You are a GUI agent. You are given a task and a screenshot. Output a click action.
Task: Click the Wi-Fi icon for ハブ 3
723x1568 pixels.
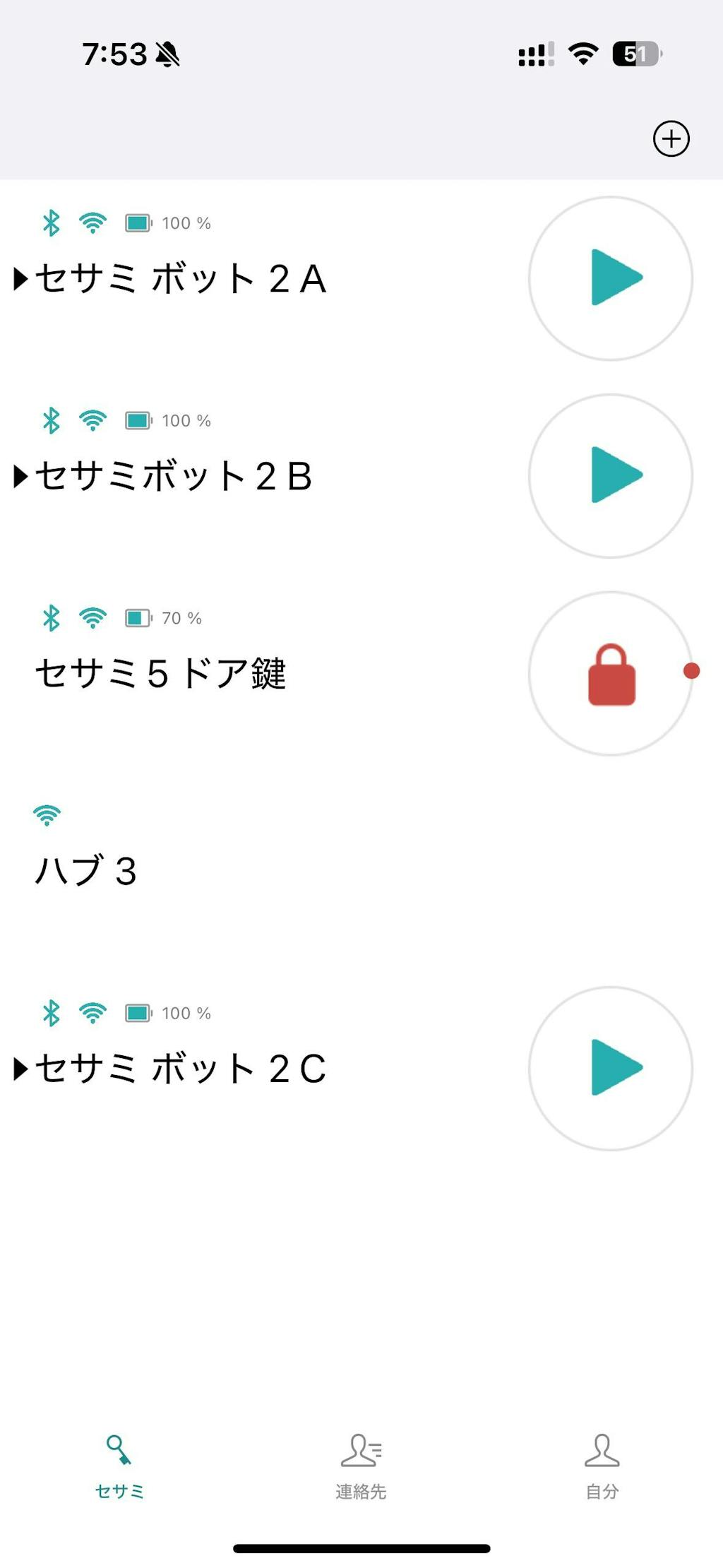pos(47,814)
